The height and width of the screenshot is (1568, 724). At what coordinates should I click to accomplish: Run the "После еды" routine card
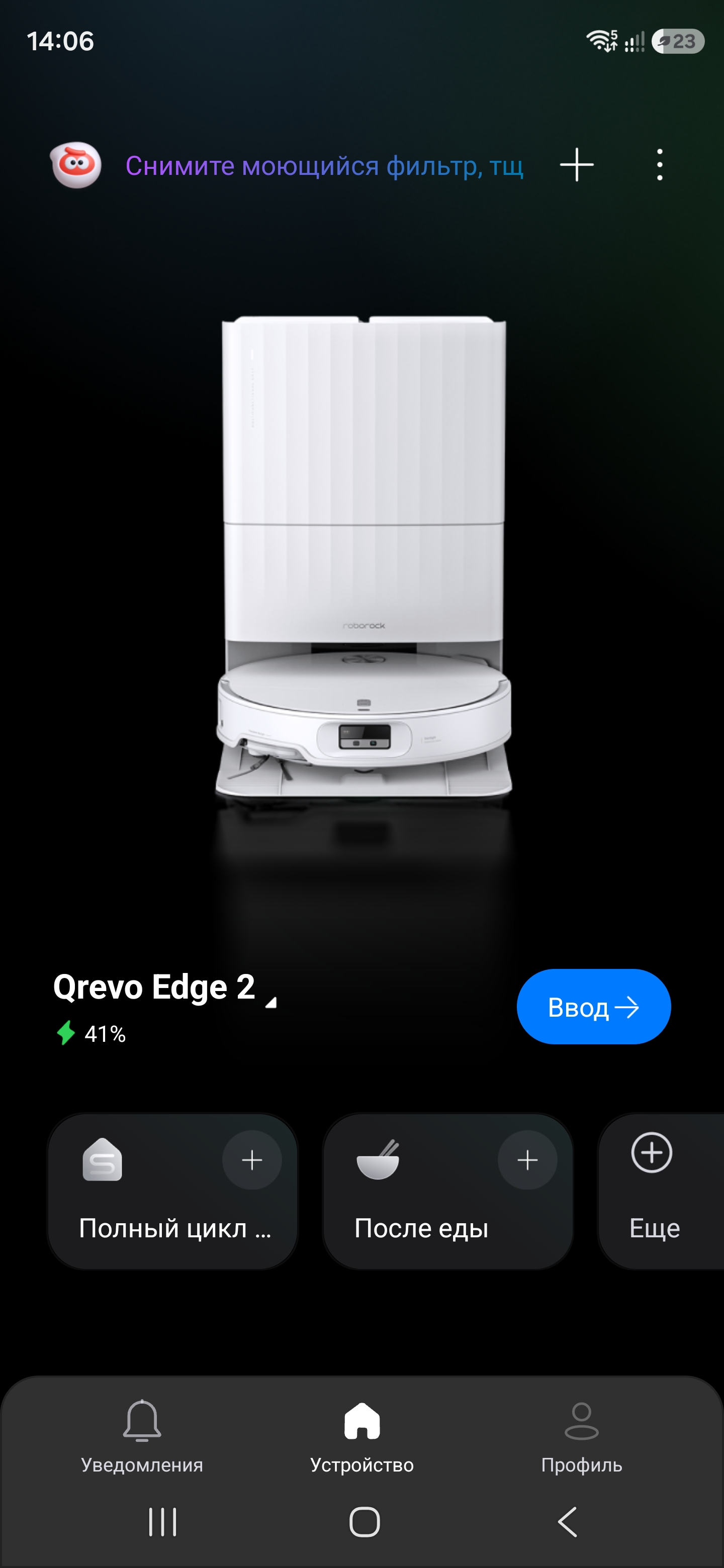(448, 1191)
